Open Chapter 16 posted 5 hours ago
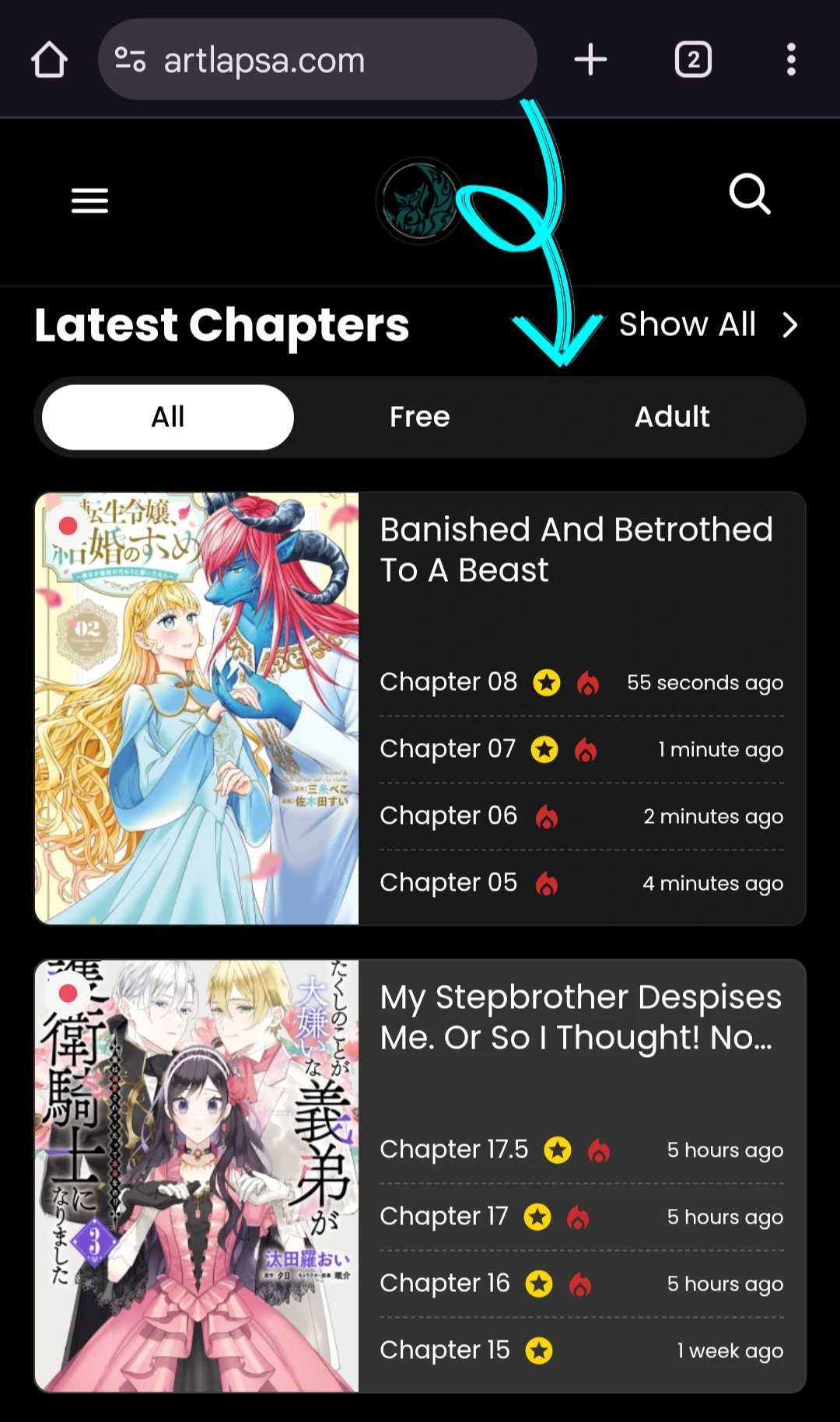Viewport: 840px width, 1422px height. coord(445,1284)
